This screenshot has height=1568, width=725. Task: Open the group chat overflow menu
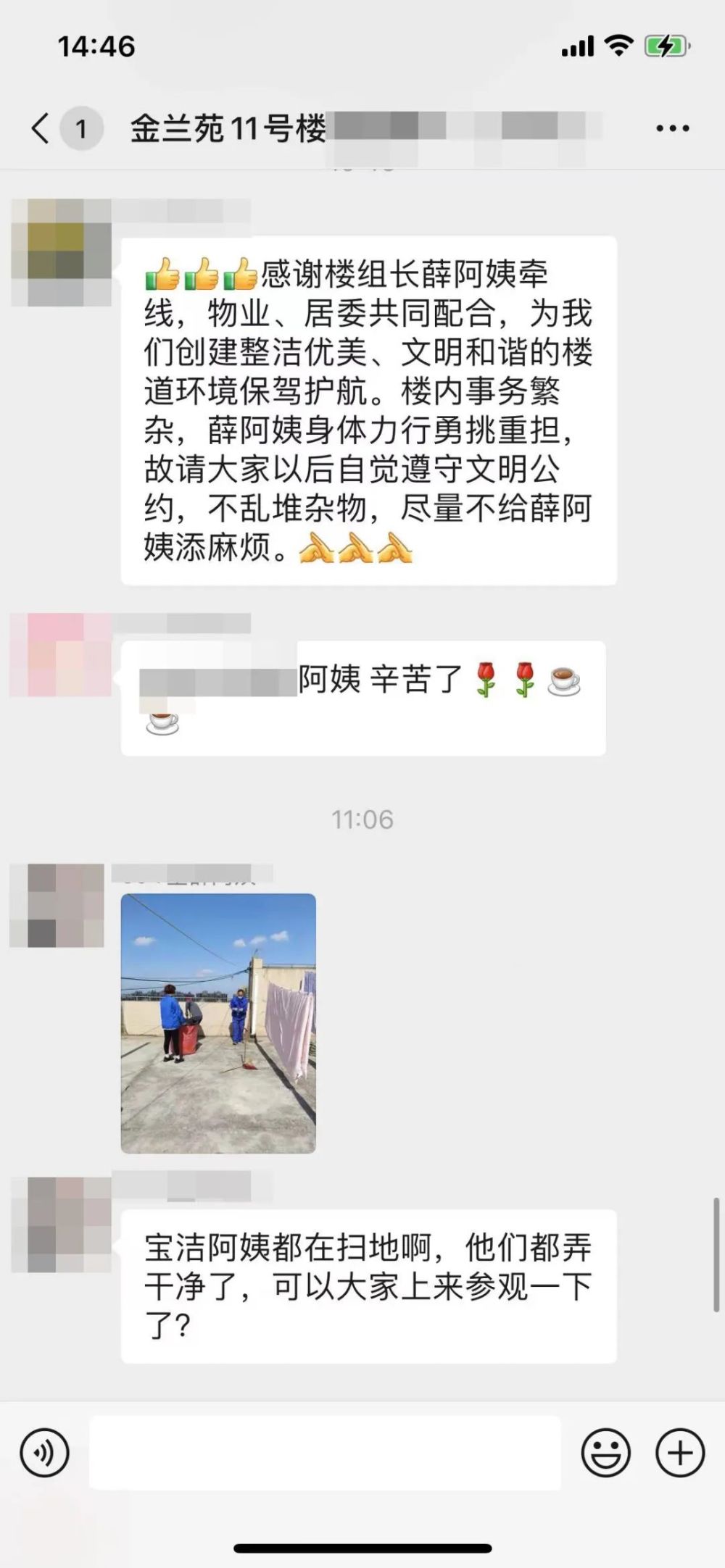point(672,128)
